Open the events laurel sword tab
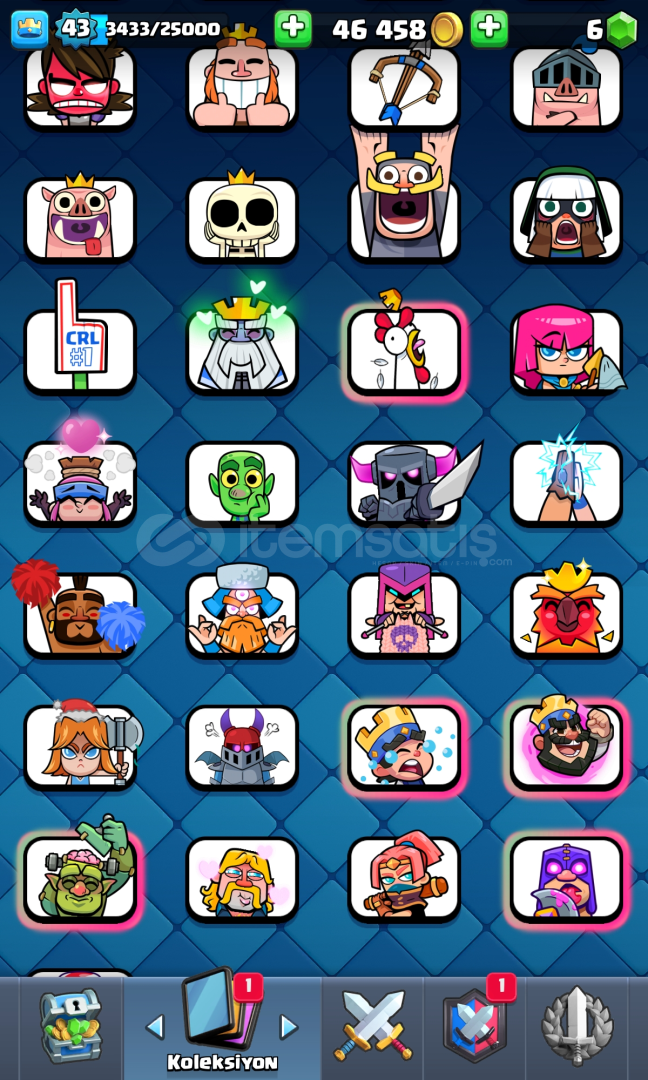This screenshot has height=1080, width=648. 577,1026
